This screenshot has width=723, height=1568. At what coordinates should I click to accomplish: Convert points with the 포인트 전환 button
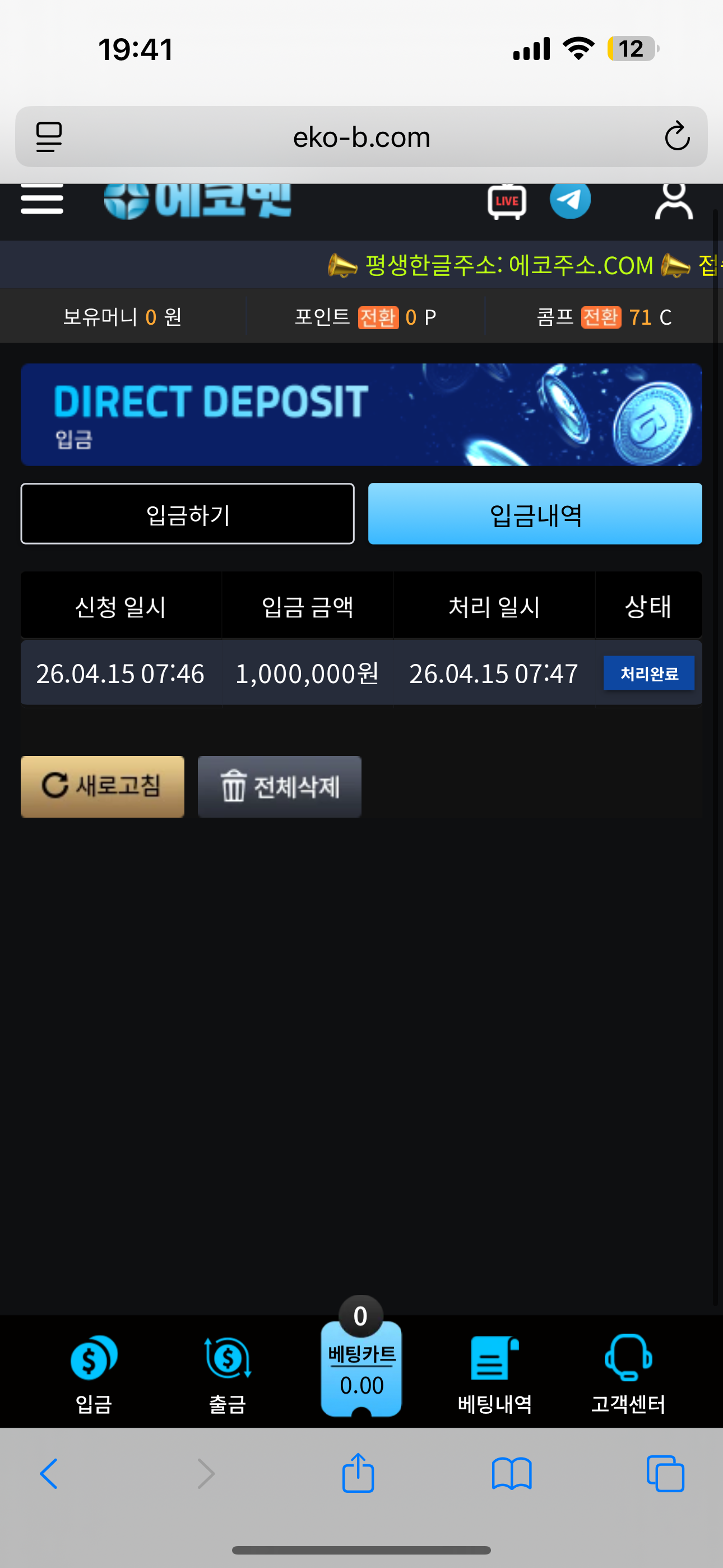pos(378,317)
